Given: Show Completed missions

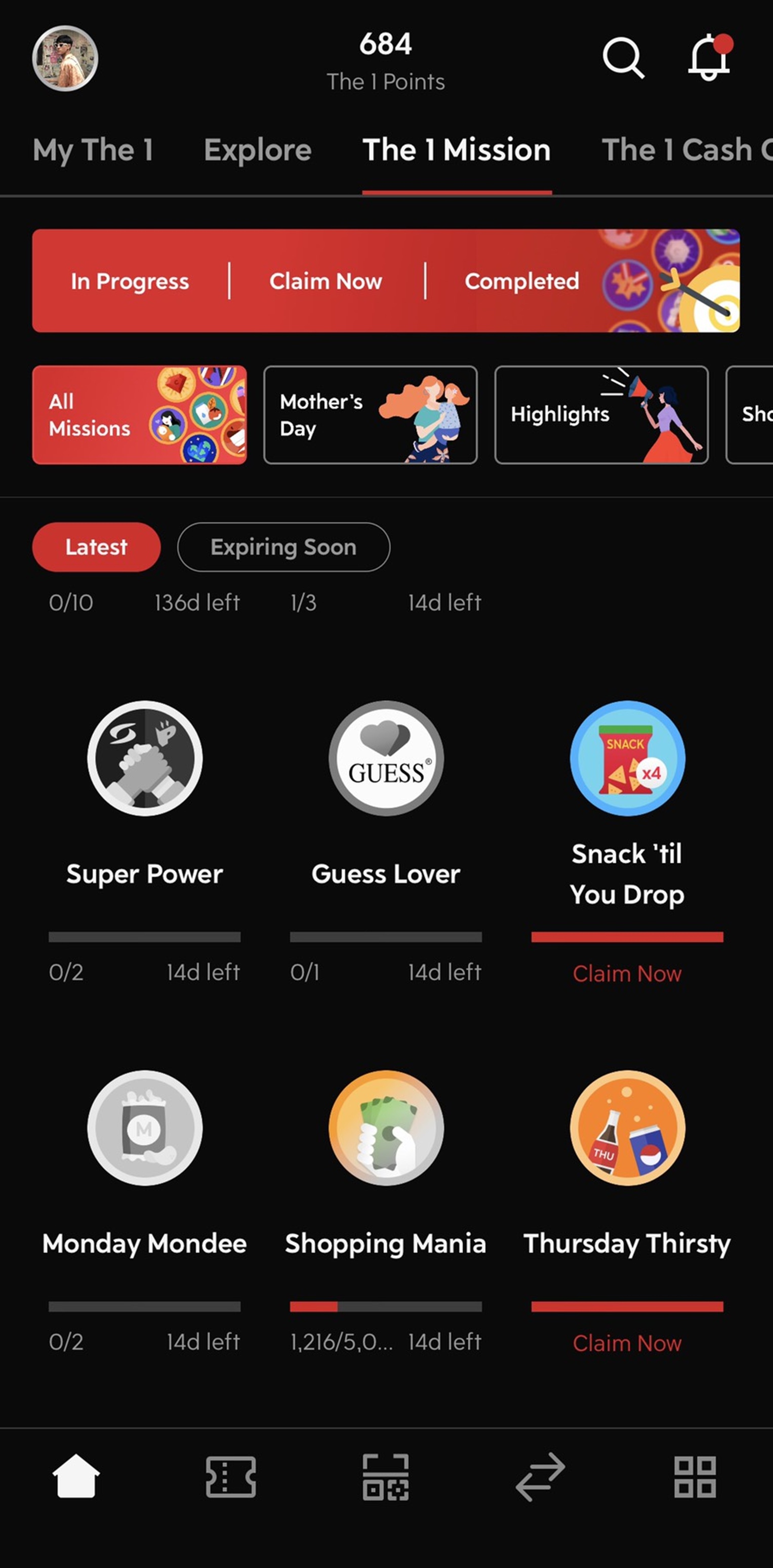Looking at the screenshot, I should coord(521,281).
